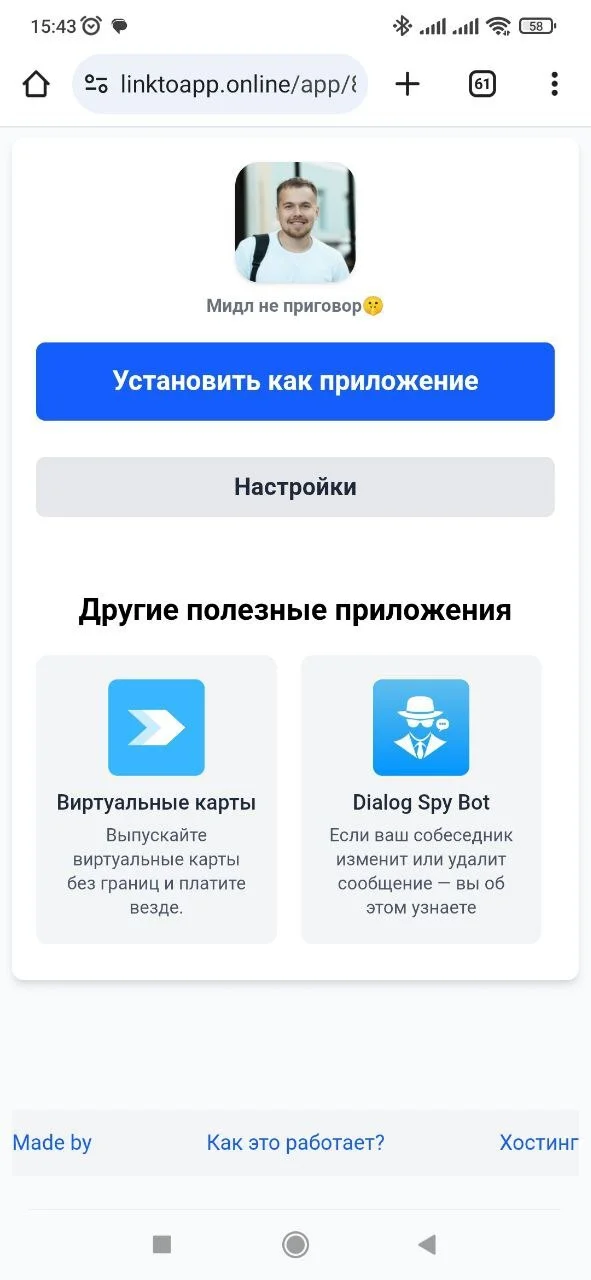Tap the linktoapp.online address bar

click(220, 84)
